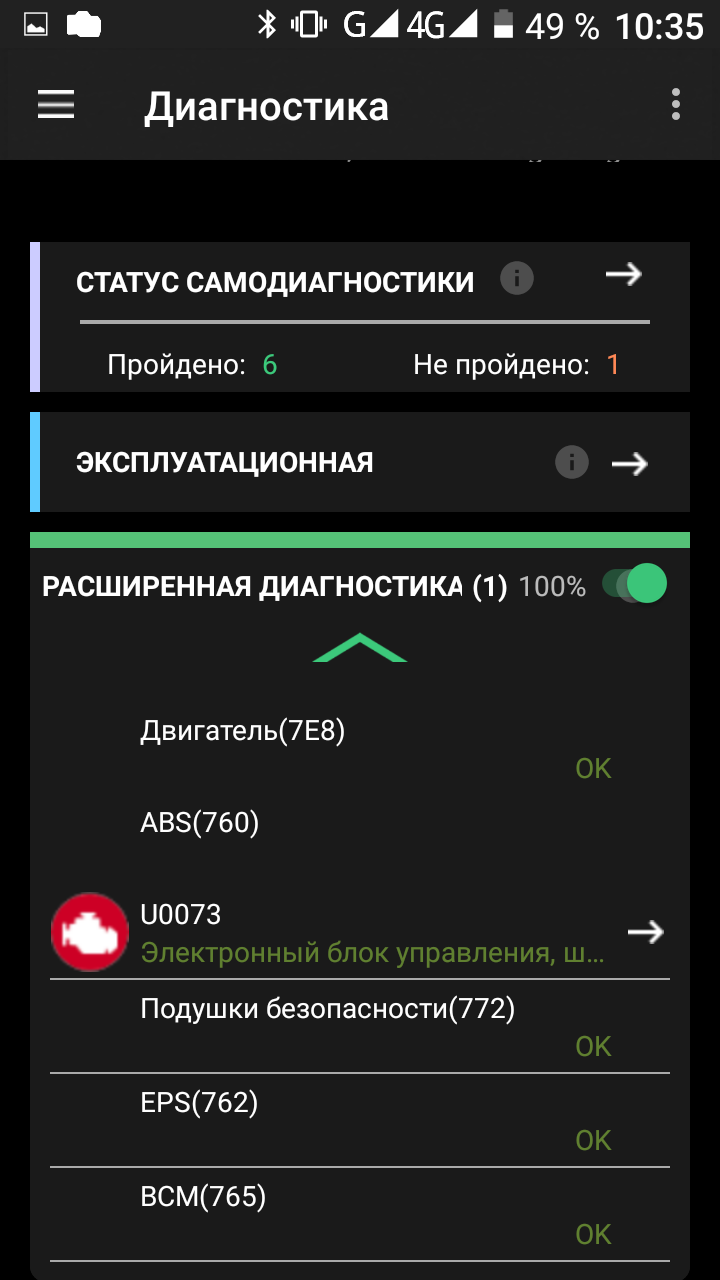The height and width of the screenshot is (1280, 720).
Task: Show info about Эксплуатационная section
Action: click(x=571, y=462)
